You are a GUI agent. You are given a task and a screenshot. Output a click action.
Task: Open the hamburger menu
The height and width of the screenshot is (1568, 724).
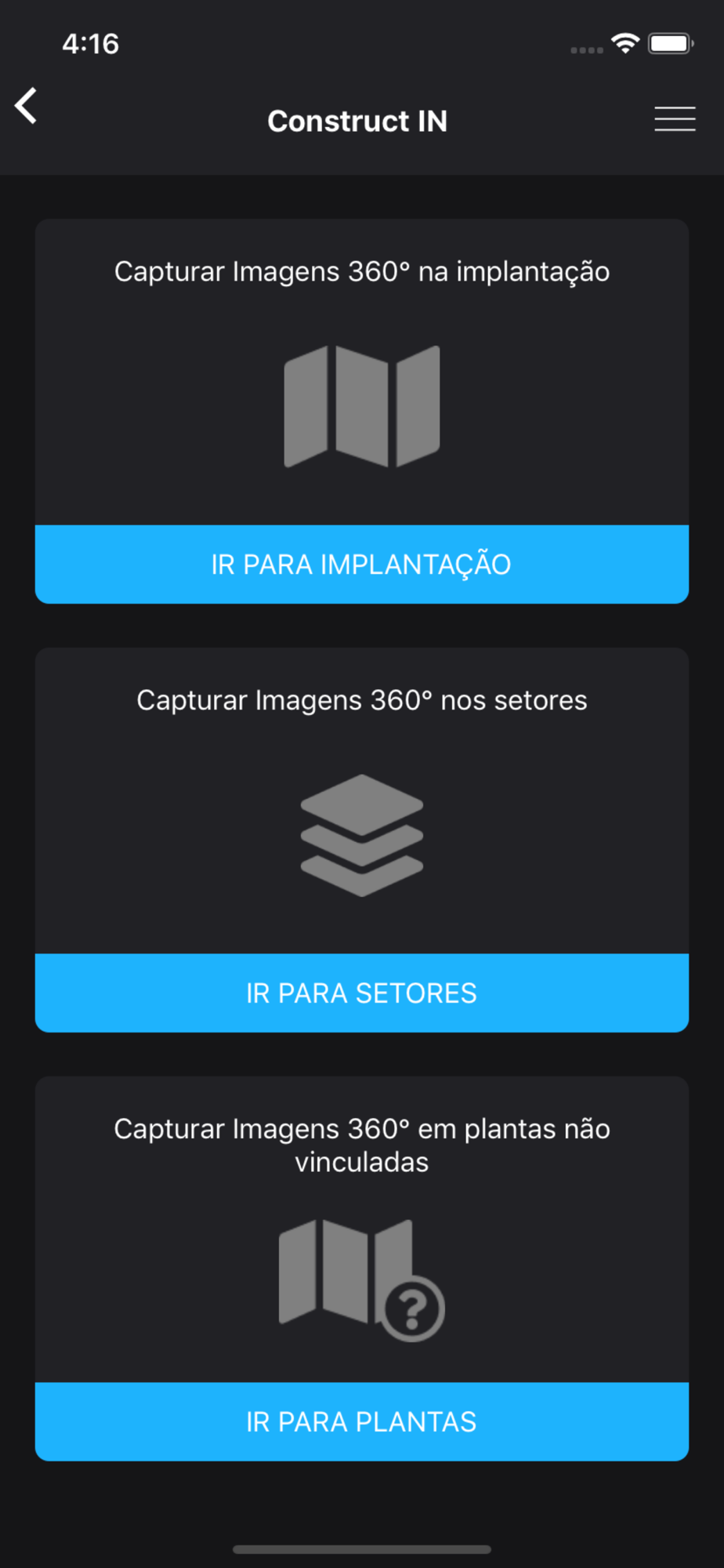(x=675, y=119)
